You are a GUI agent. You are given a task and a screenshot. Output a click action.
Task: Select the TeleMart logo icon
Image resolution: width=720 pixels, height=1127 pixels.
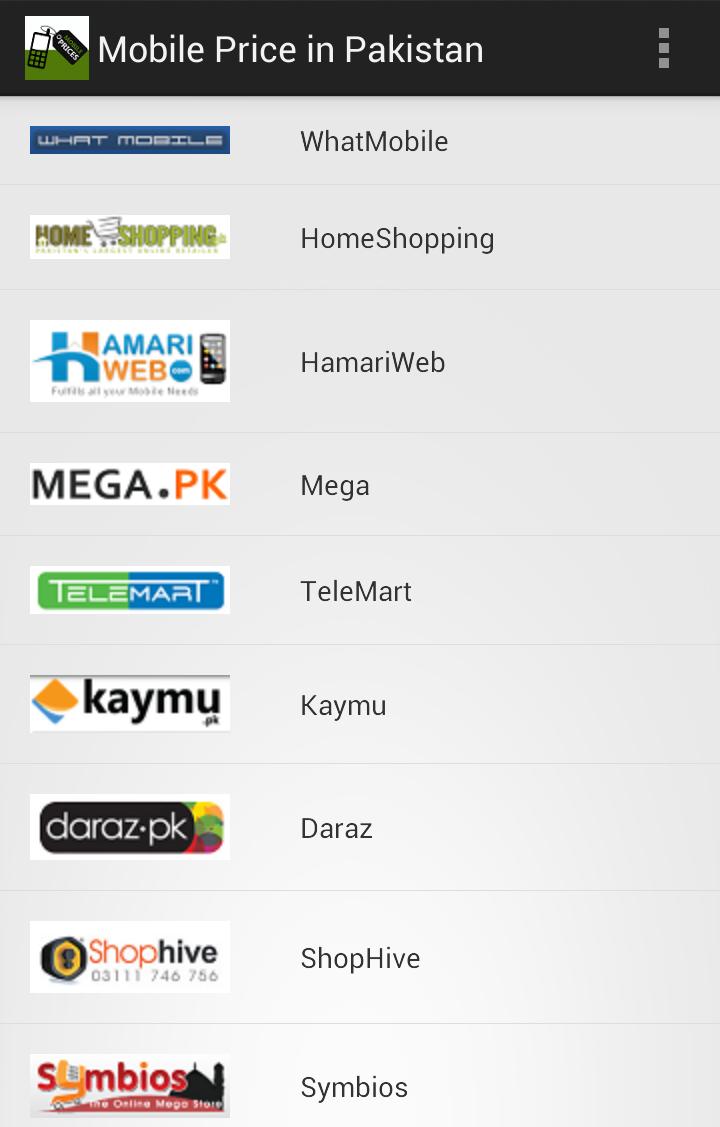(x=129, y=590)
